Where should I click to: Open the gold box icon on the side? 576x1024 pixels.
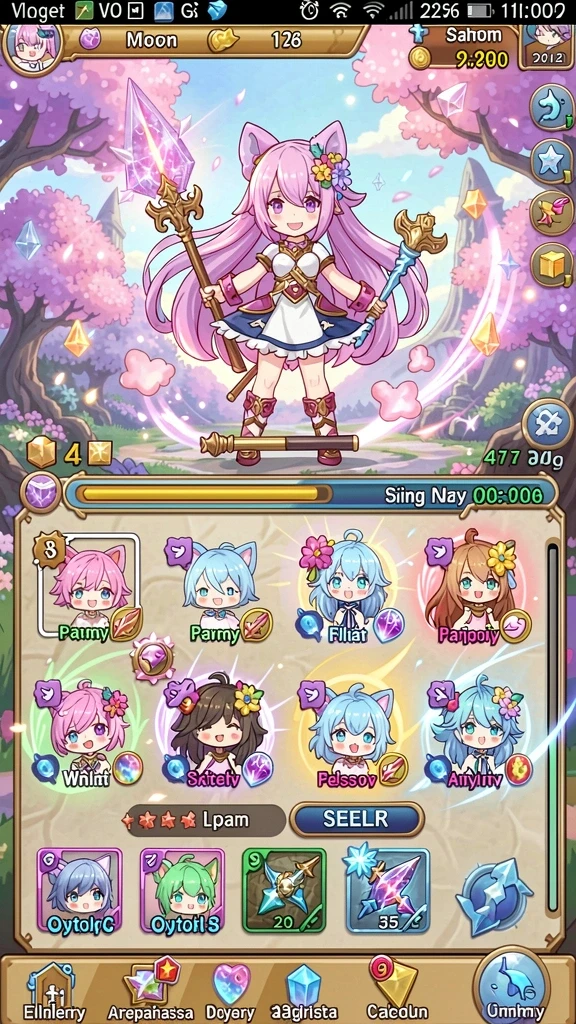pyautogui.click(x=551, y=264)
